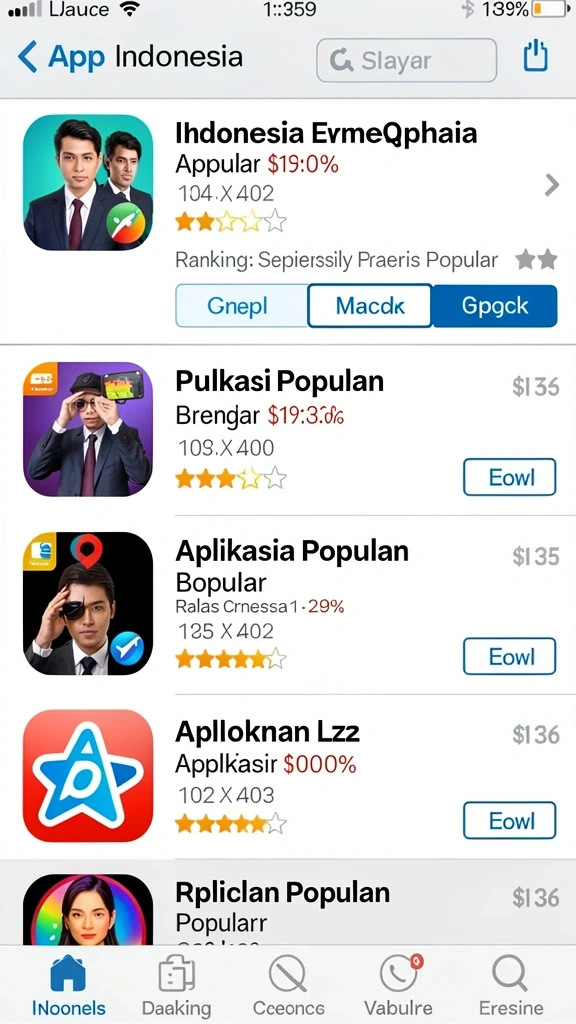Screen dimensions: 576x1024
Task: Tap the Slayar search field
Action: pyautogui.click(x=406, y=60)
